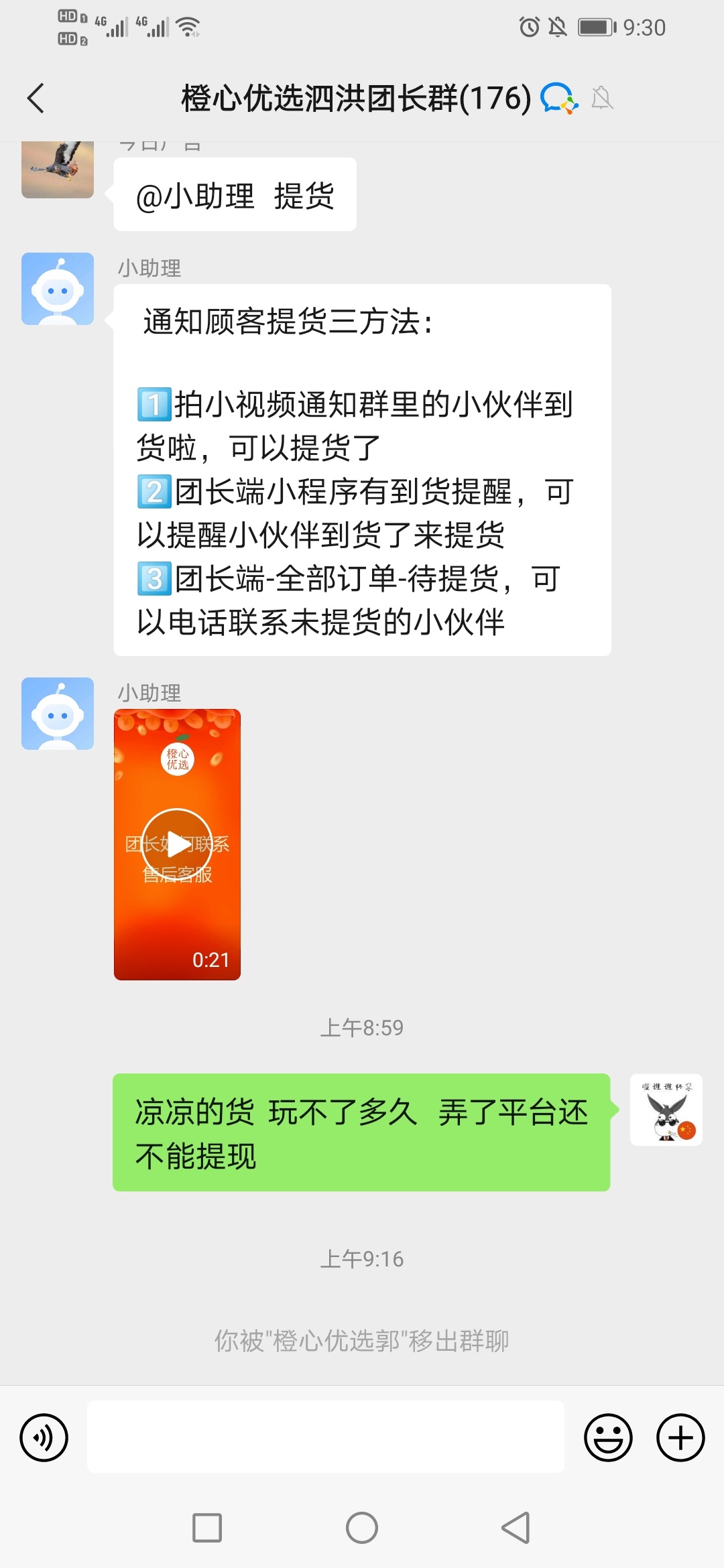Open the system recent apps view
Screen dimensions: 724x1568
point(207,1528)
